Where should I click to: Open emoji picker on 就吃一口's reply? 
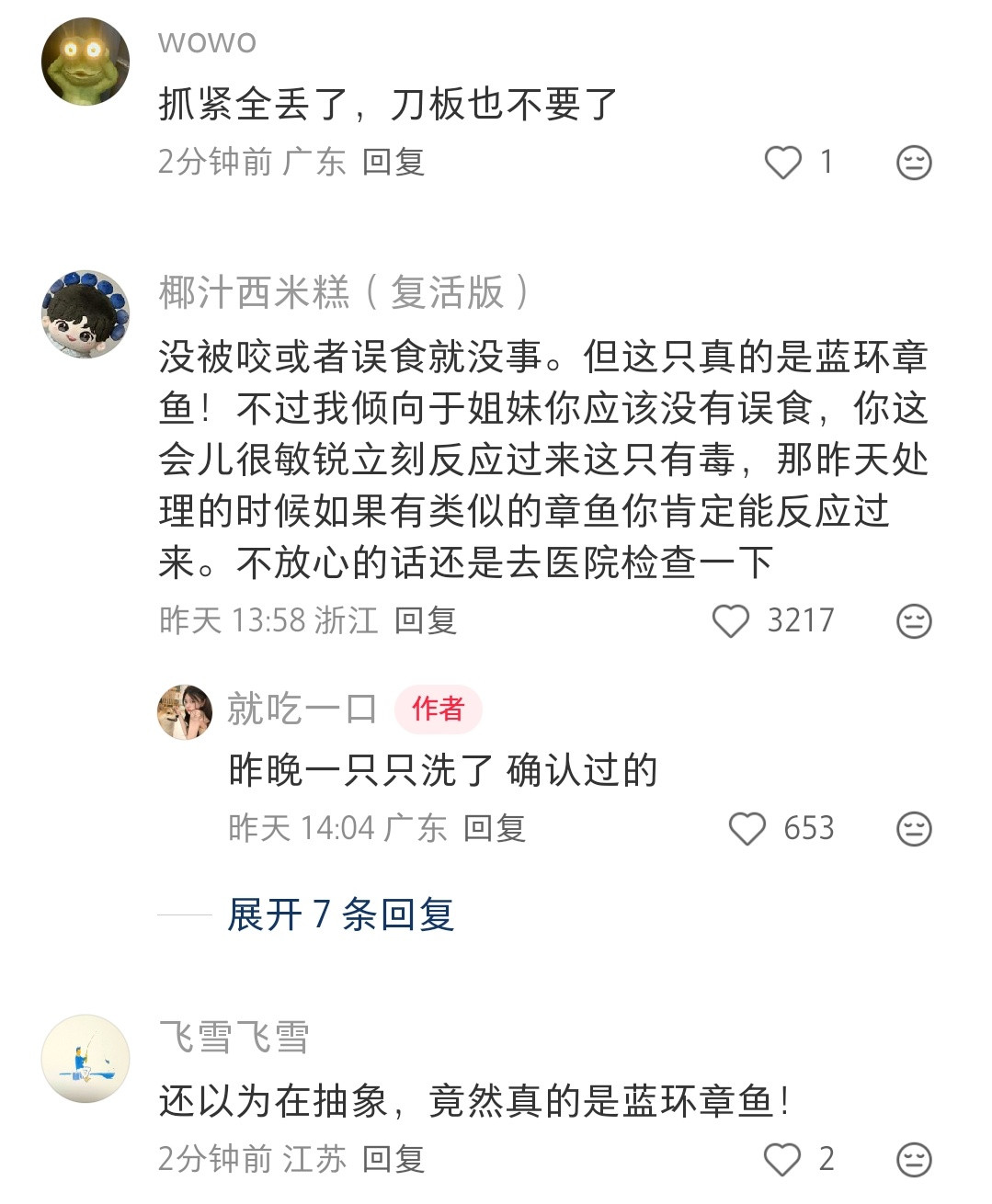coord(913,827)
